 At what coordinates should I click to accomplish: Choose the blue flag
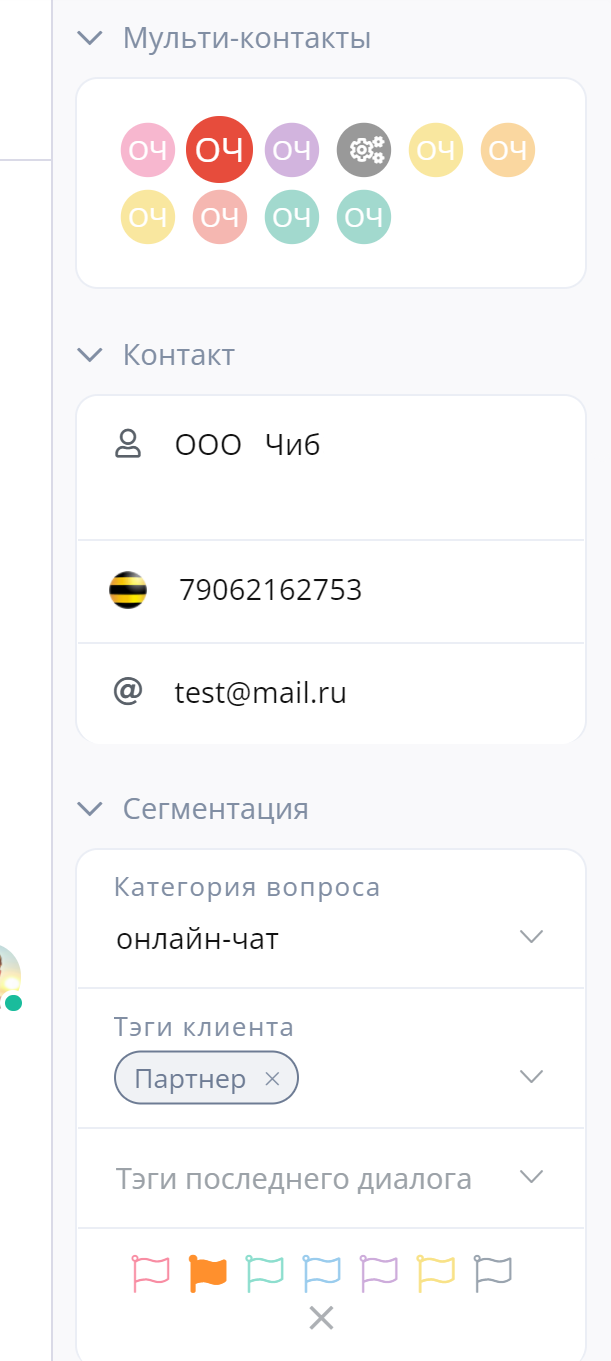321,1272
